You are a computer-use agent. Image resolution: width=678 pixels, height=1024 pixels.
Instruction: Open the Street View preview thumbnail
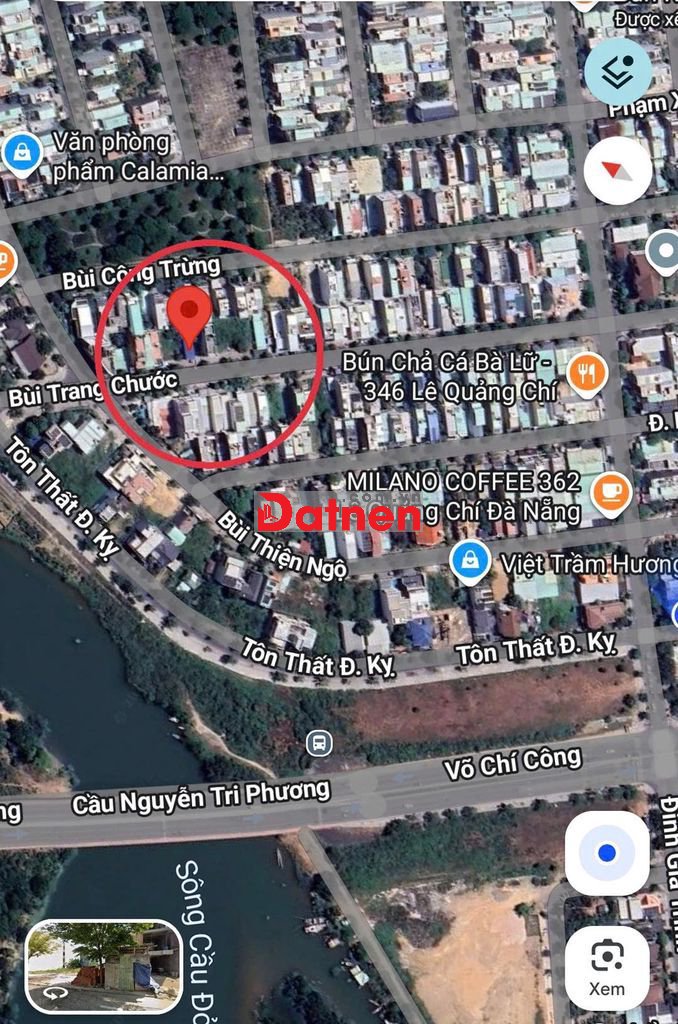click(104, 966)
